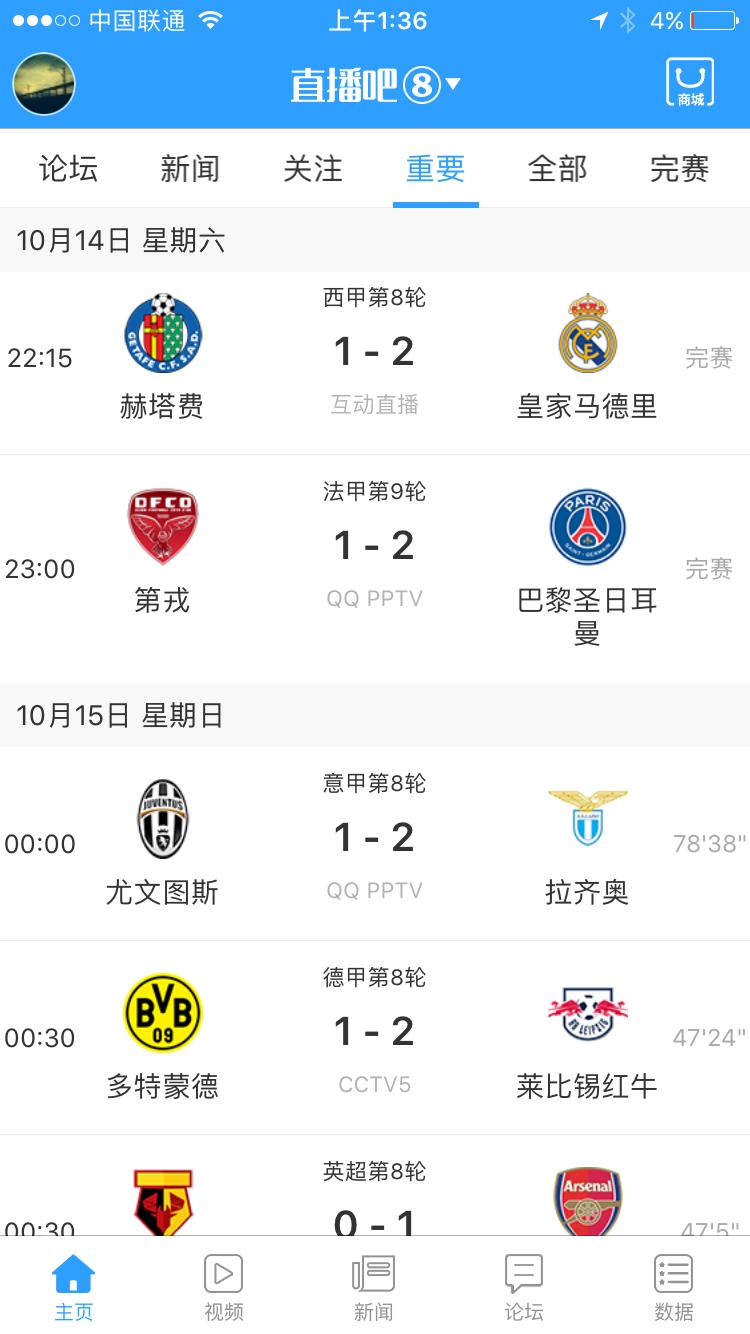Switch to the 全部 tab
Viewport: 750px width, 1334px height.
(558, 169)
